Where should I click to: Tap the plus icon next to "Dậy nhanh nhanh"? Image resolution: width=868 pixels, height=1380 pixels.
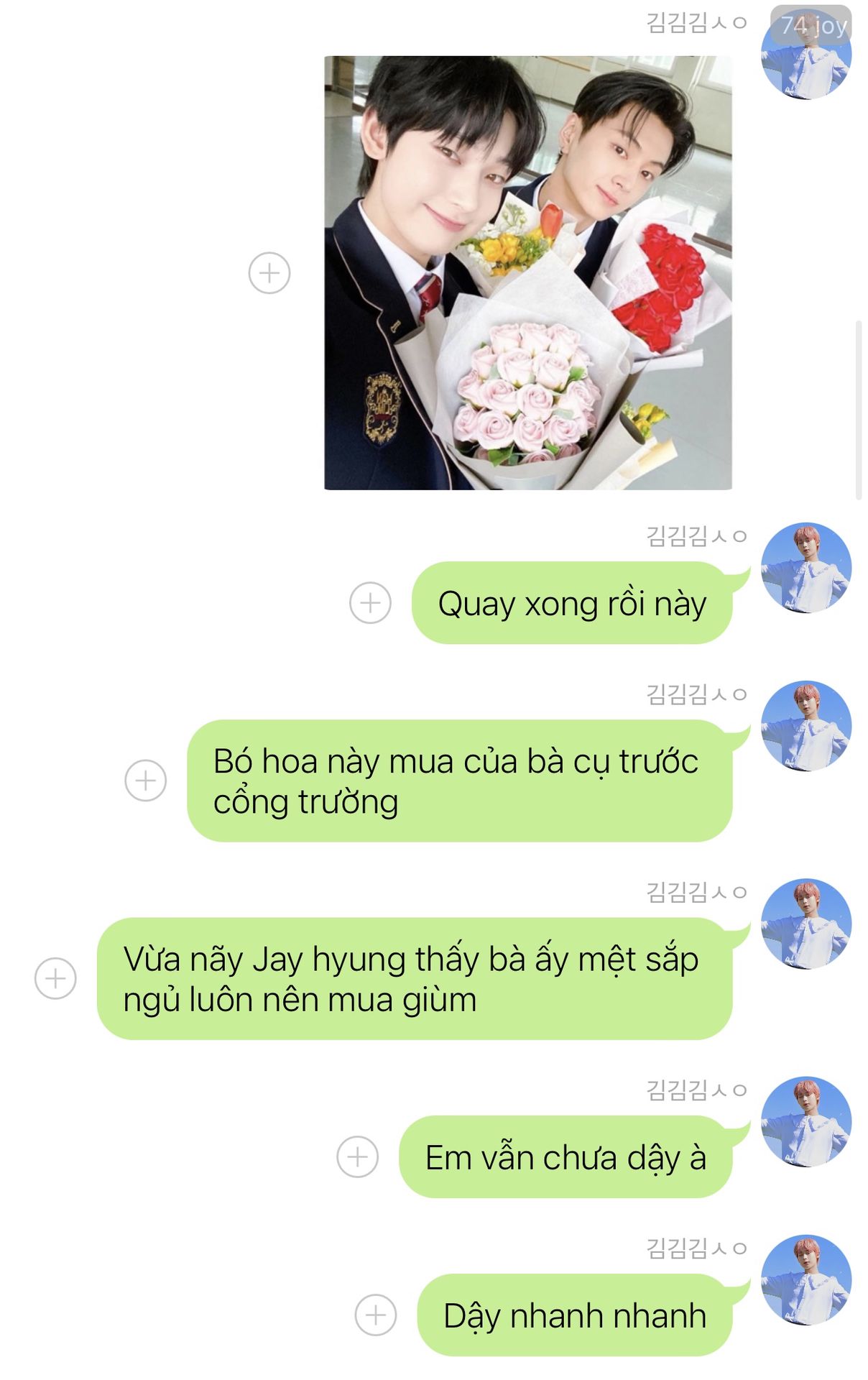(375, 1315)
